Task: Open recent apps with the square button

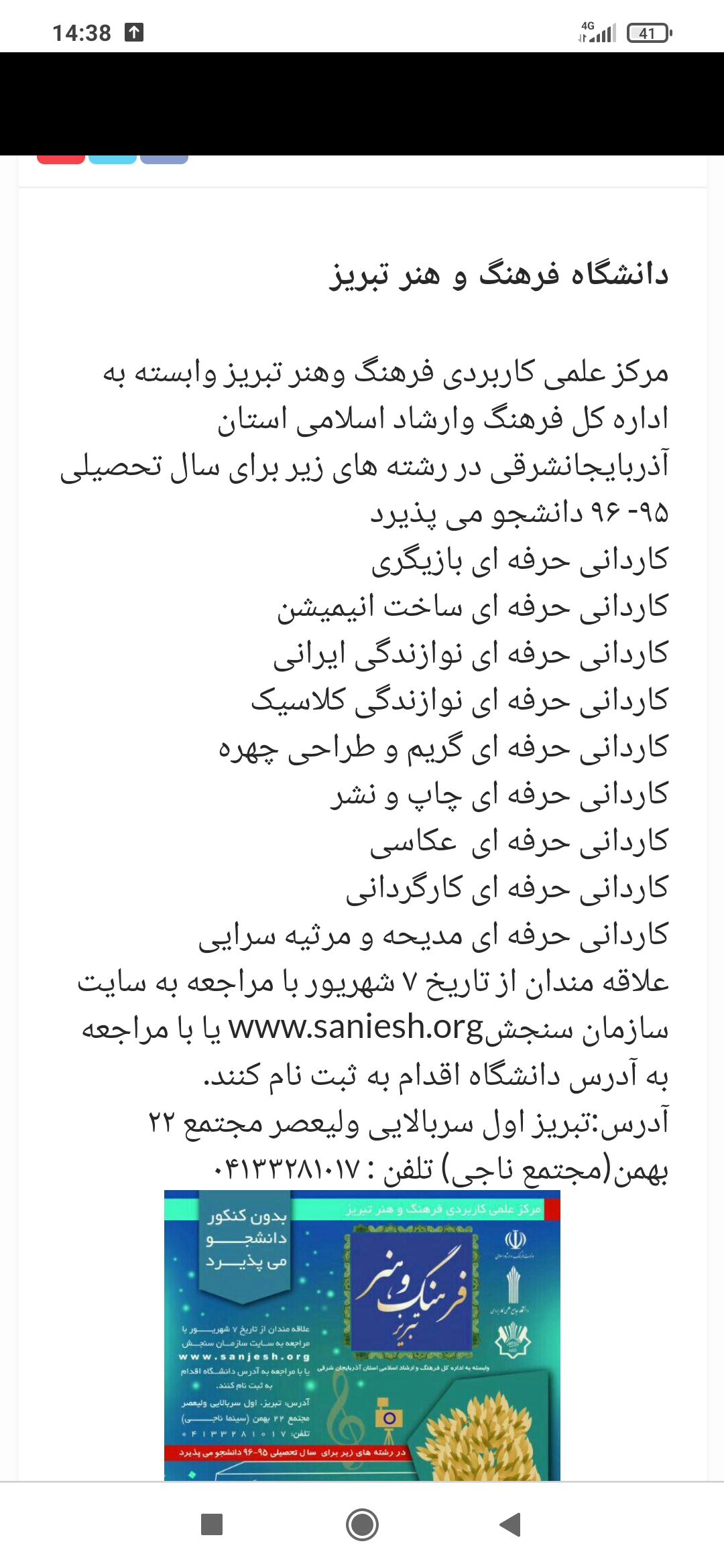Action: pos(212,1524)
